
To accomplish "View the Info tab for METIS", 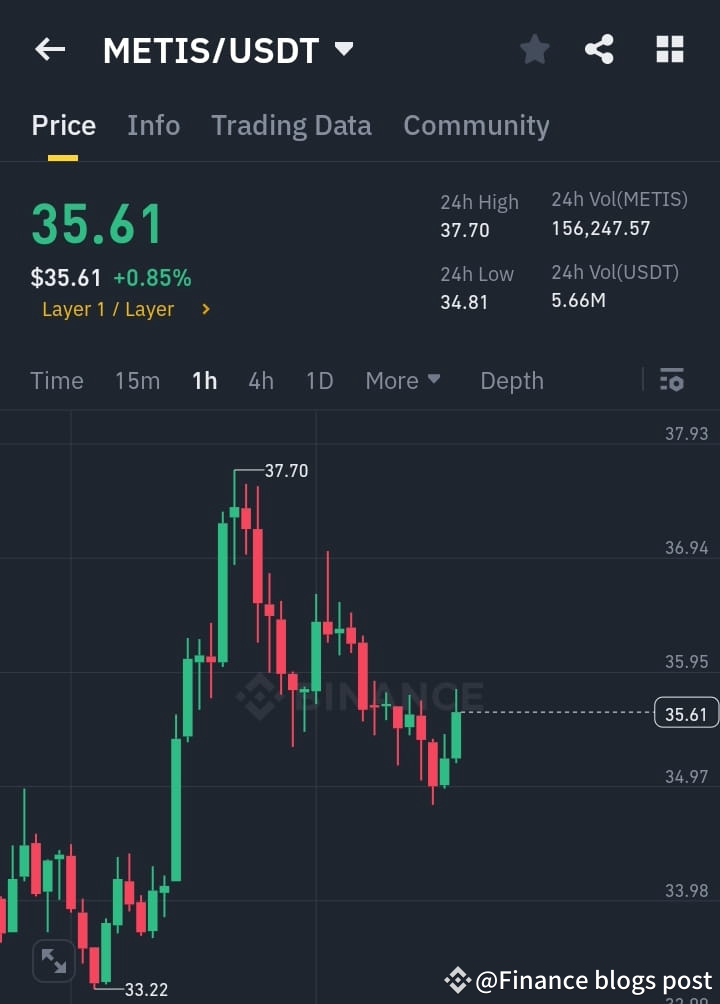I will click(153, 125).
